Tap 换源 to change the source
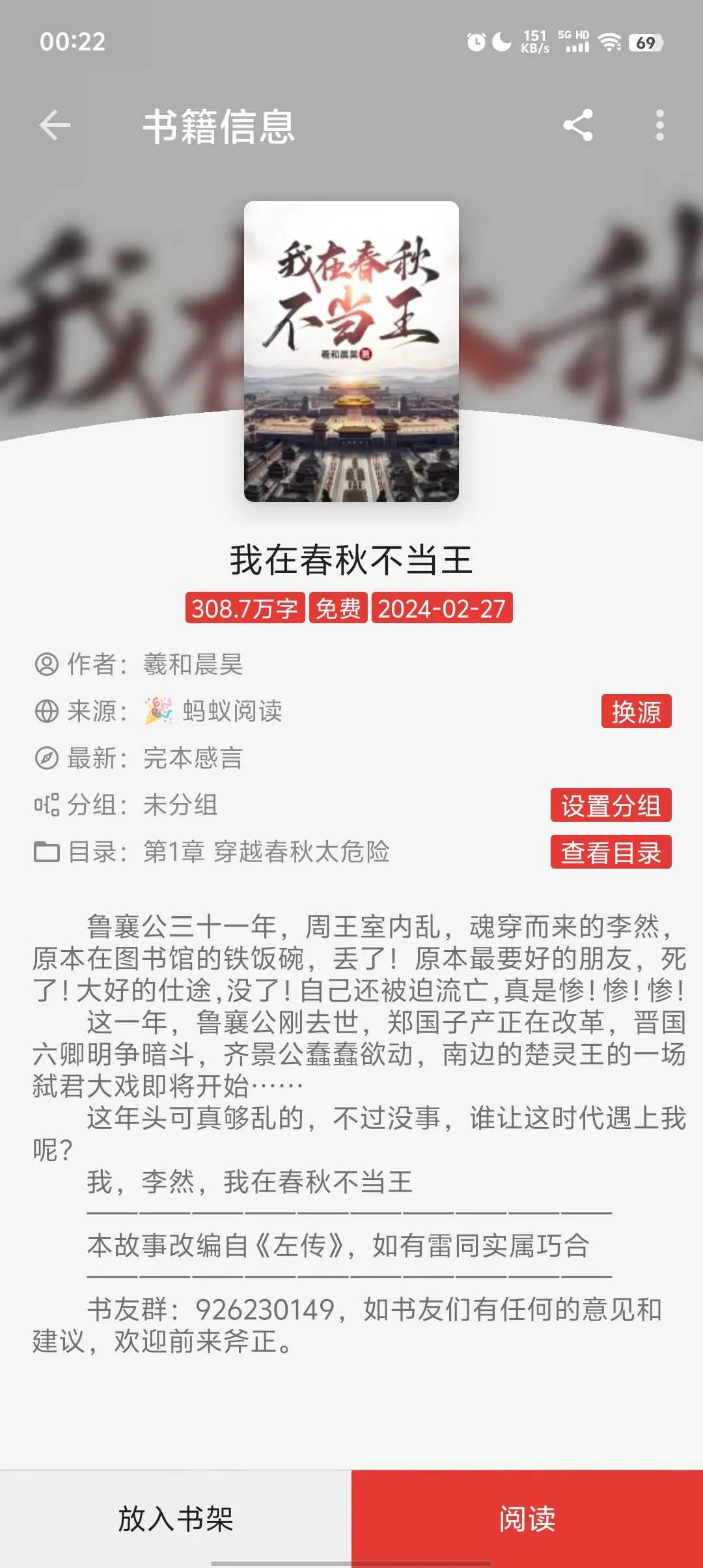The width and height of the screenshot is (703, 1568). [636, 711]
